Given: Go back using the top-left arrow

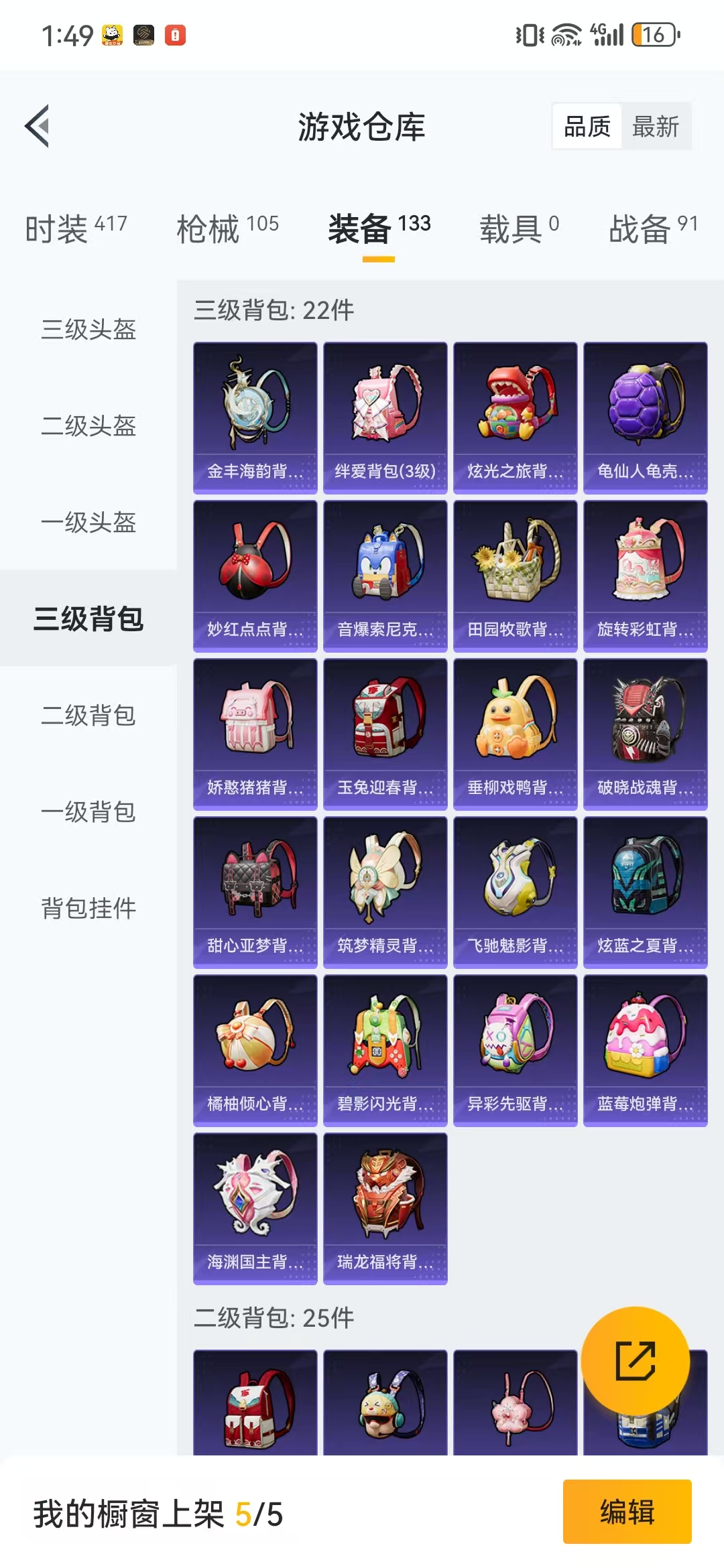Looking at the screenshot, I should point(38,126).
